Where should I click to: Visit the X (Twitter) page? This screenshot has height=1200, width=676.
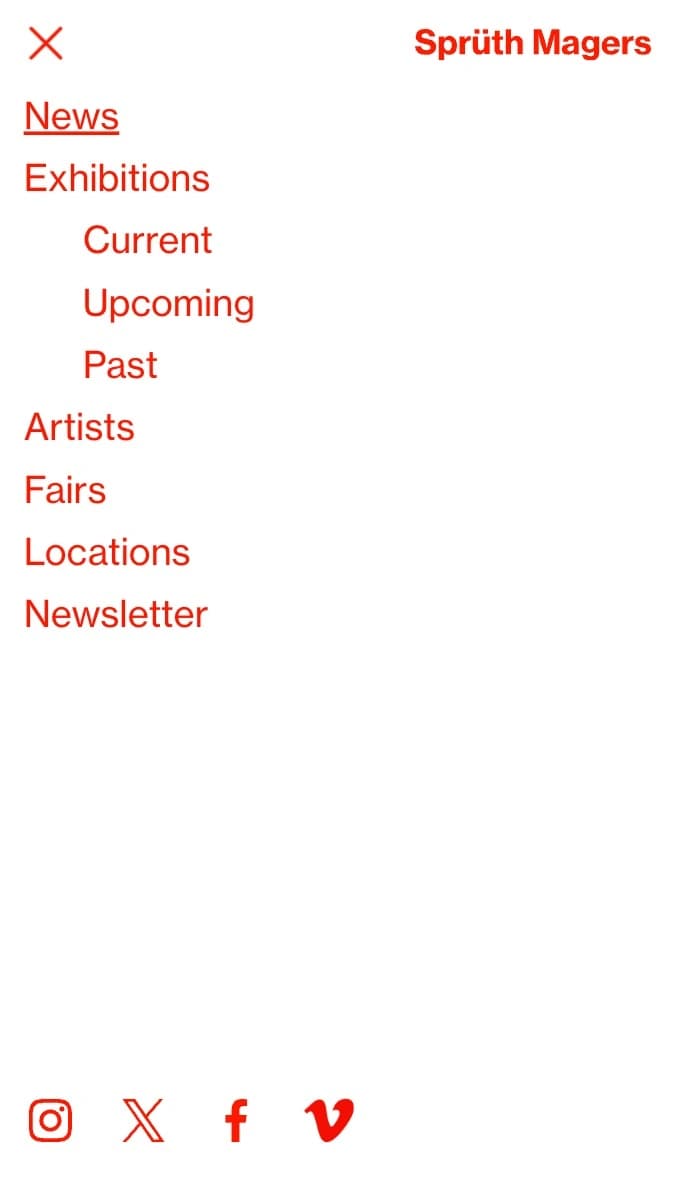[x=143, y=1120]
